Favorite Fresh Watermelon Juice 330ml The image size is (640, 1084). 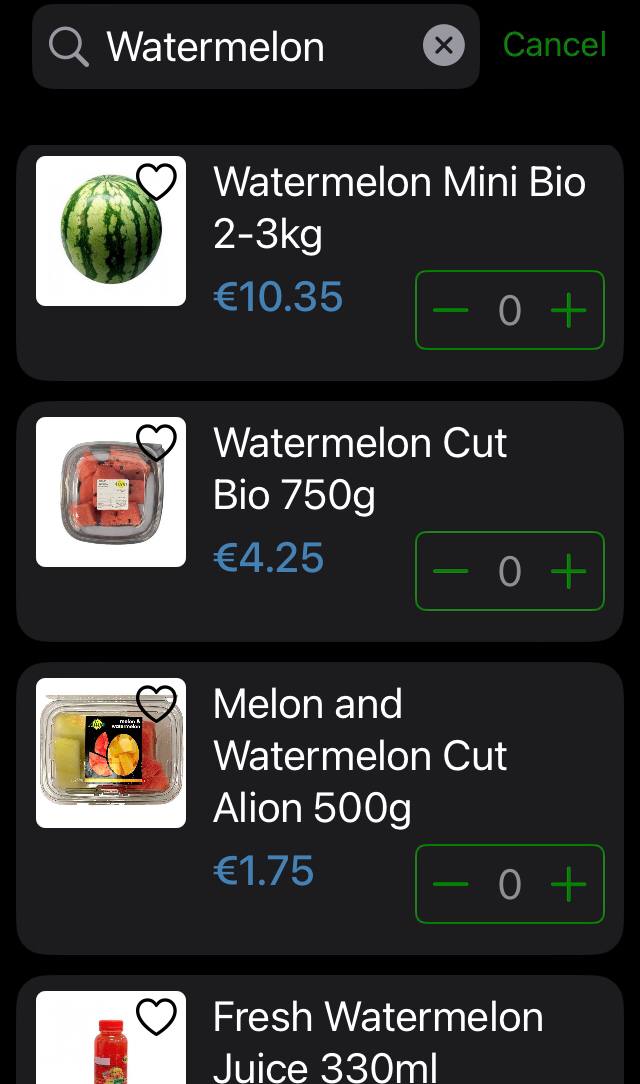point(156,1017)
